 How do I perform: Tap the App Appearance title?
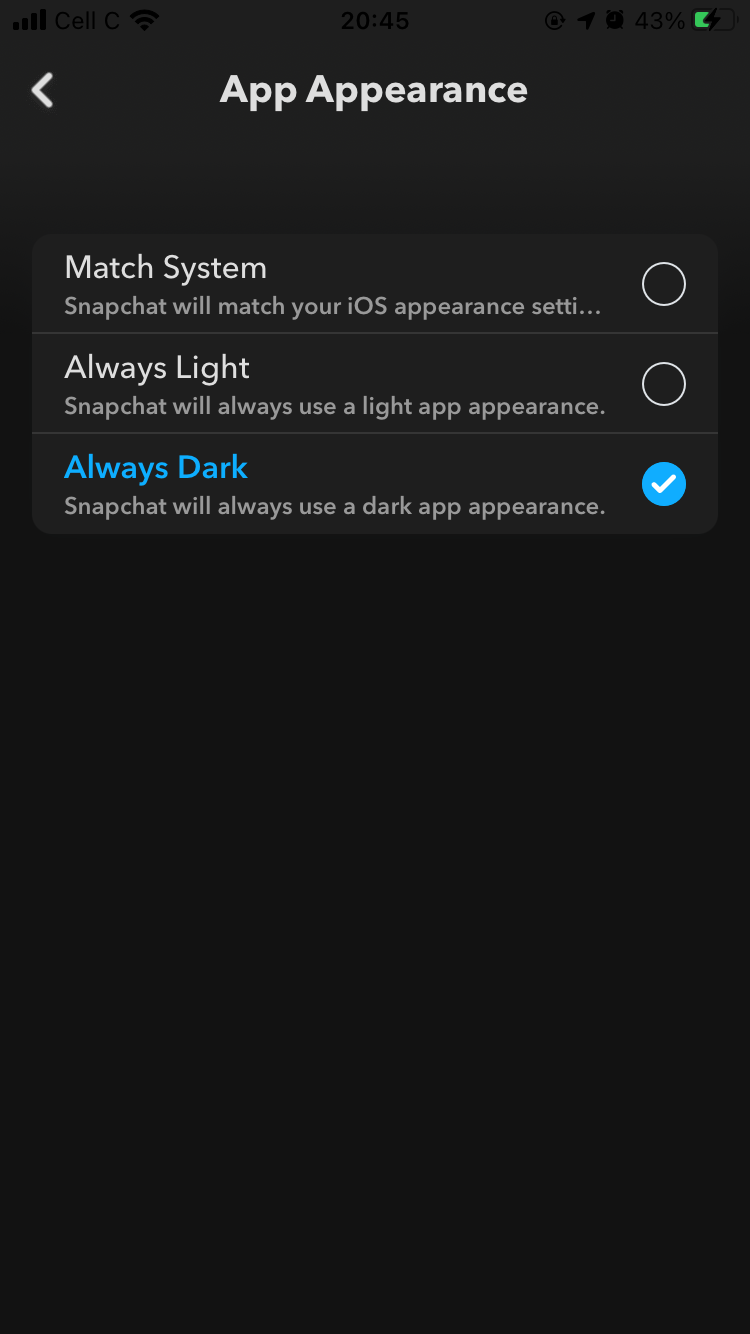pyautogui.click(x=374, y=90)
